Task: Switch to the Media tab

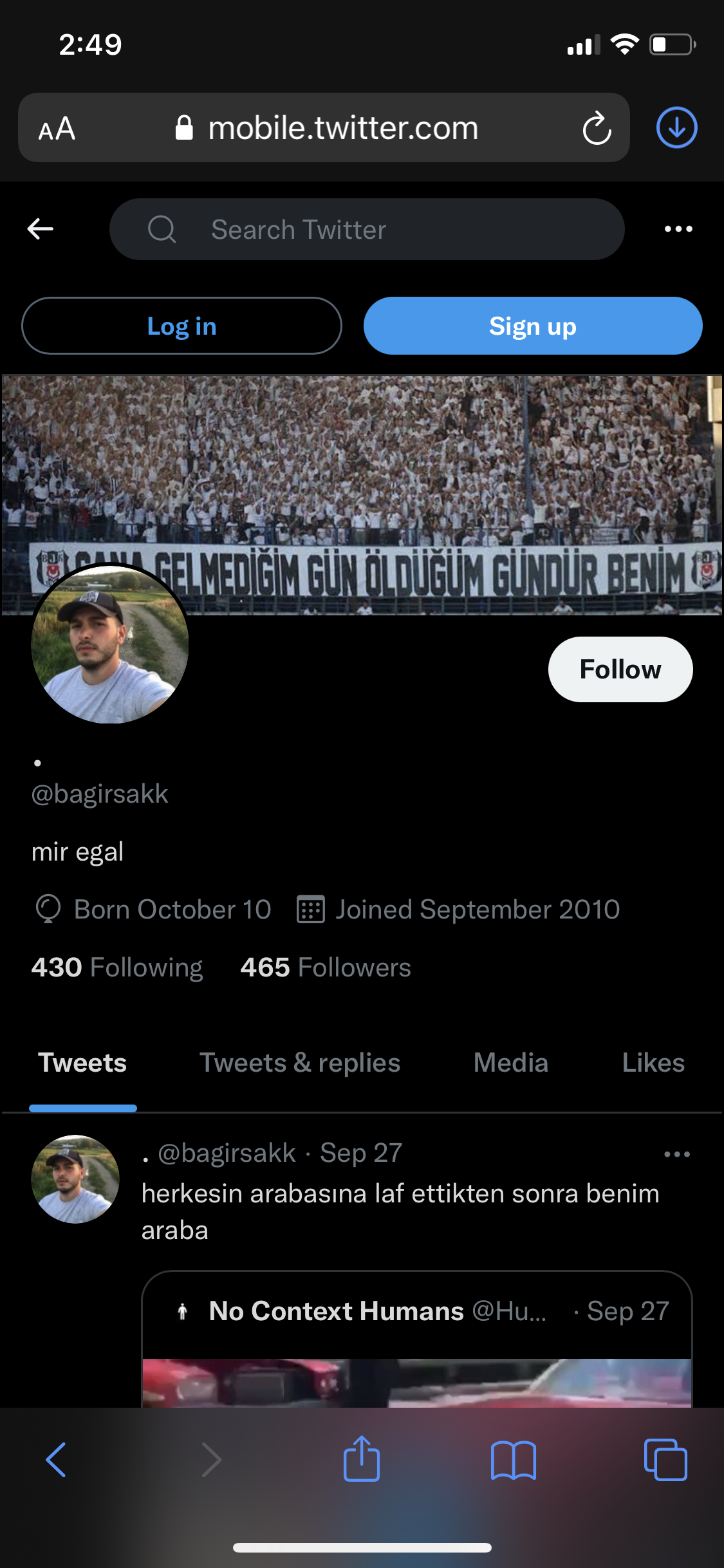Action: click(511, 1063)
